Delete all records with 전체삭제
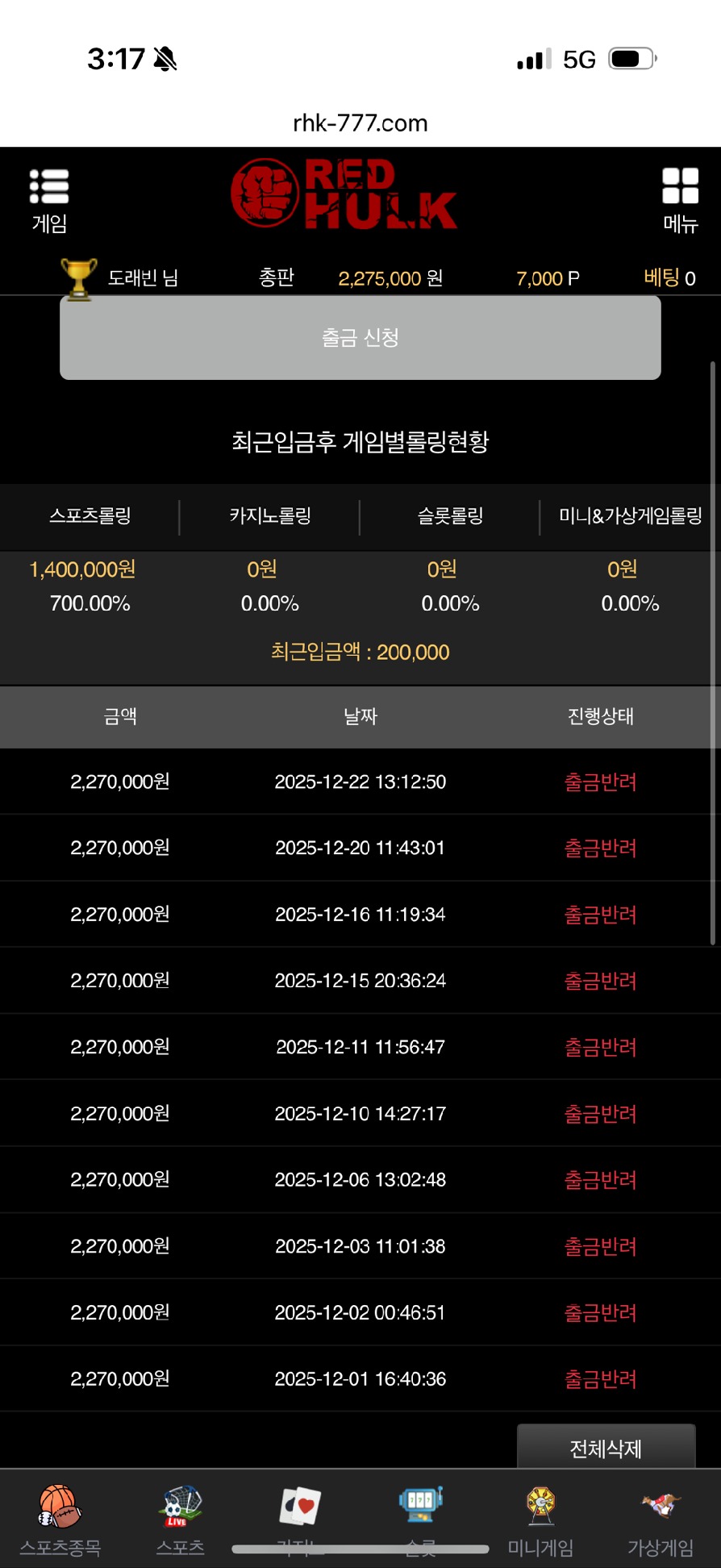Image resolution: width=721 pixels, height=1568 pixels. [x=606, y=1448]
